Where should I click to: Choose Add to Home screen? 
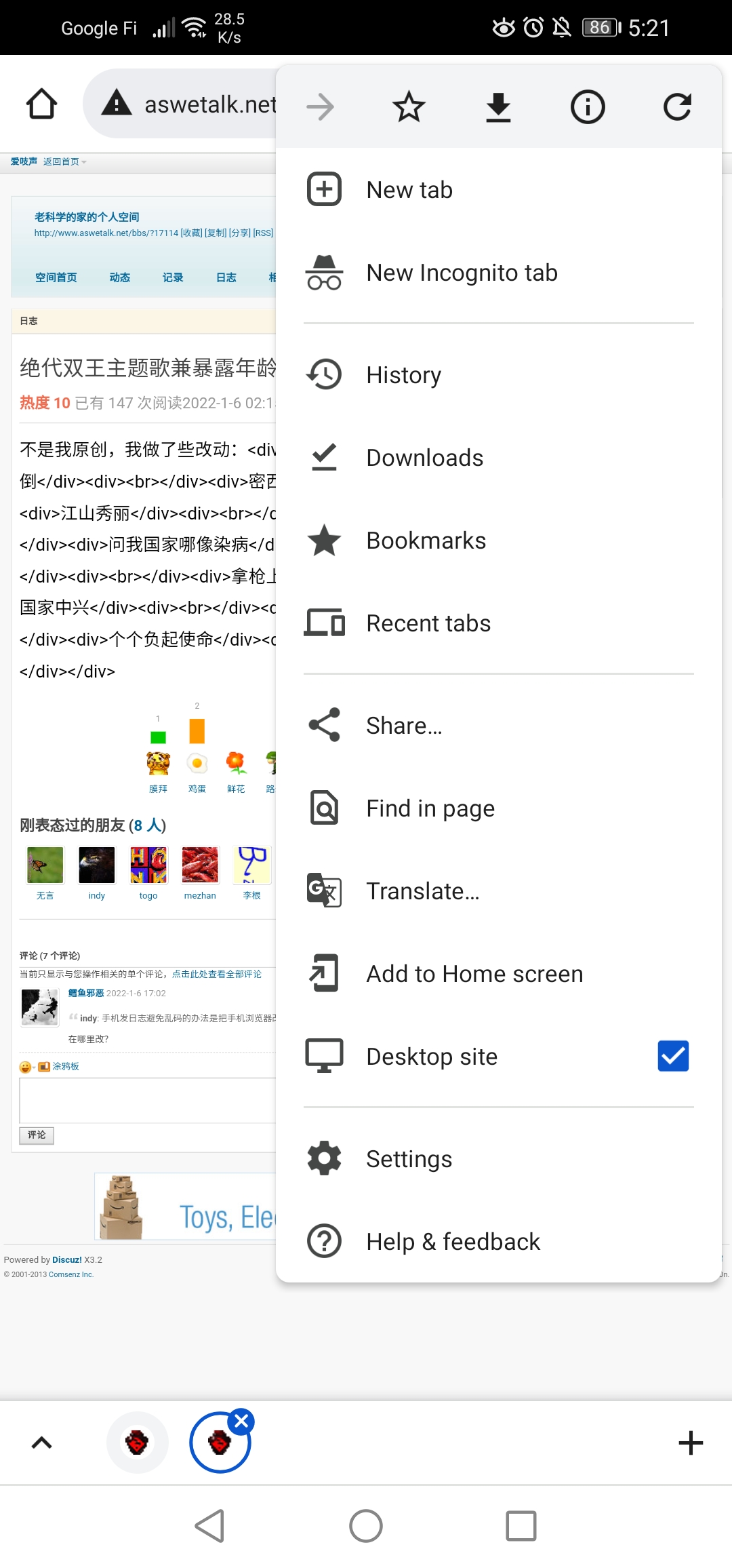(x=474, y=974)
